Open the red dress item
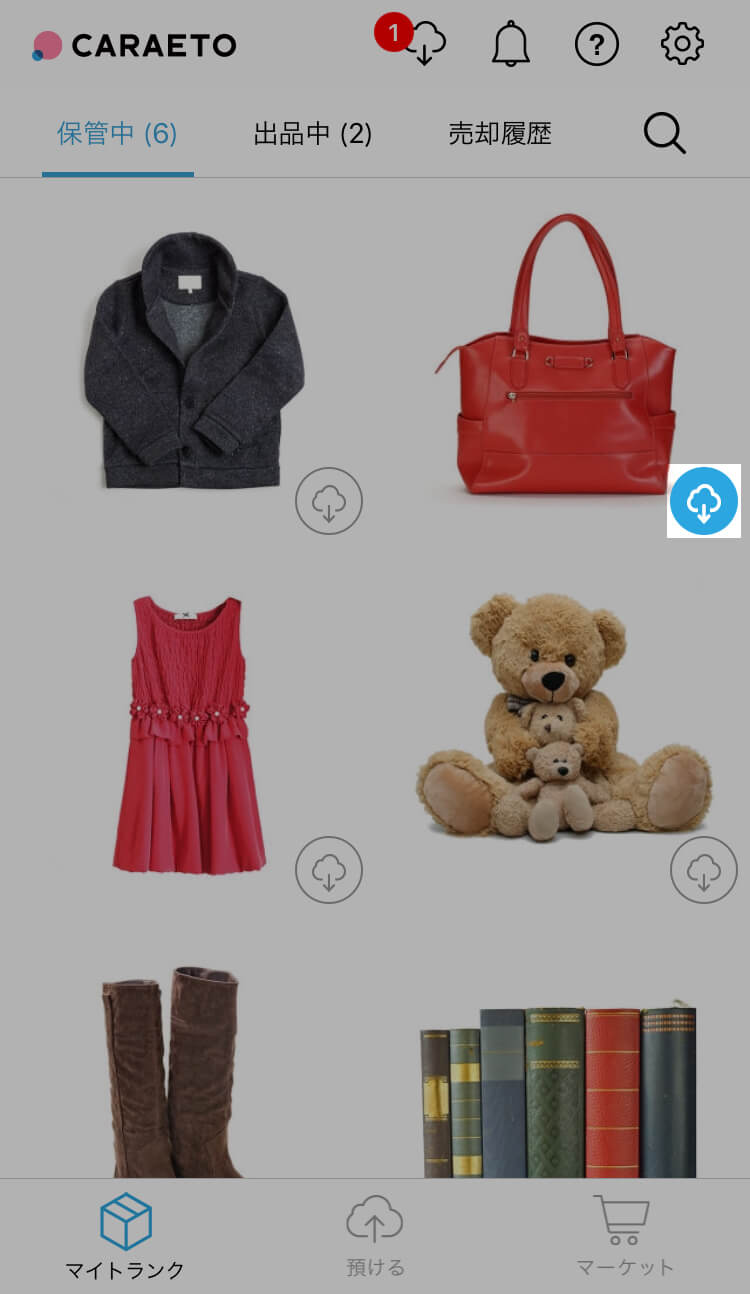The width and height of the screenshot is (750, 1294). [188, 735]
